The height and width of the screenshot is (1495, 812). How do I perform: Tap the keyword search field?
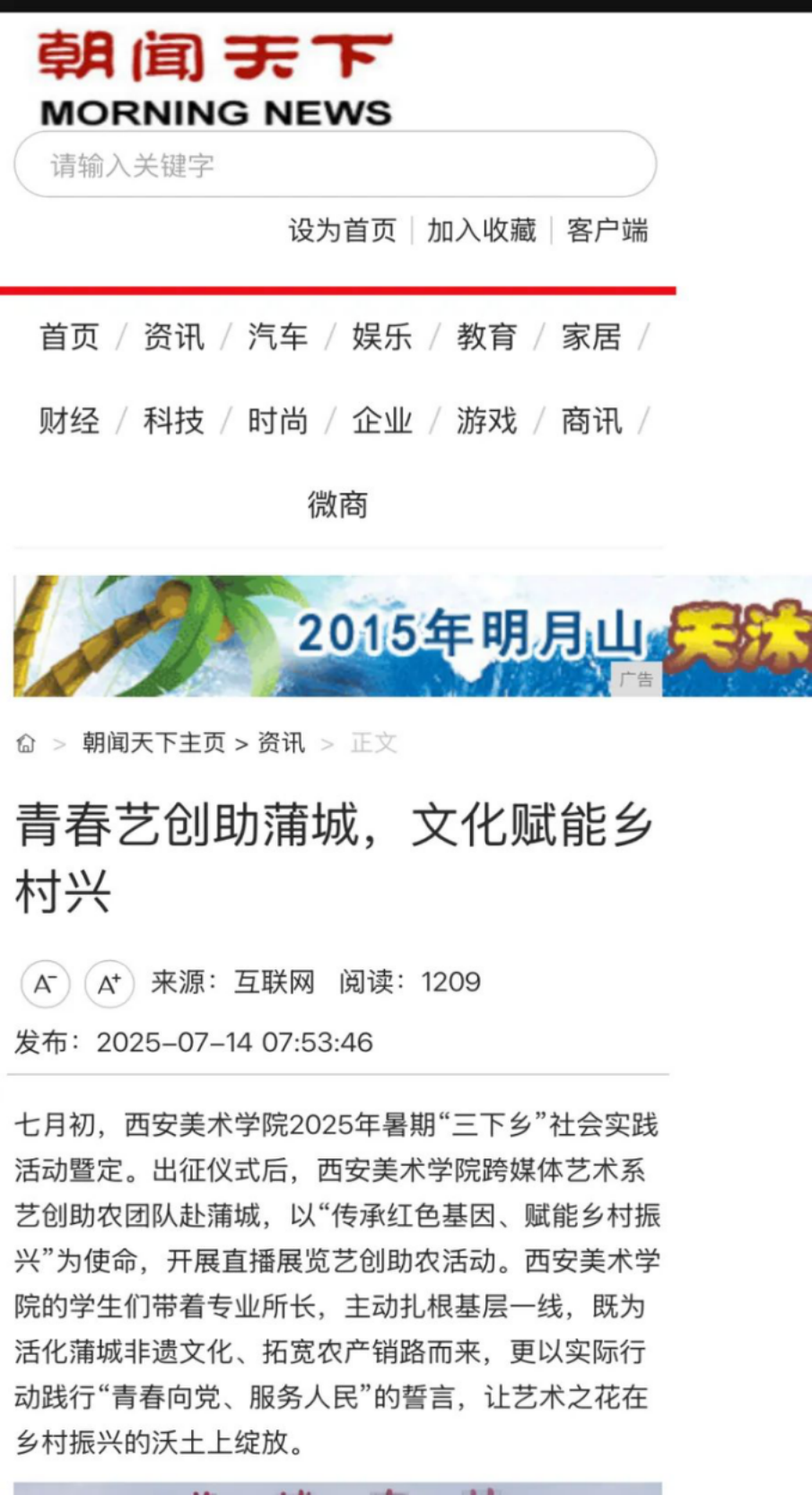click(x=335, y=165)
